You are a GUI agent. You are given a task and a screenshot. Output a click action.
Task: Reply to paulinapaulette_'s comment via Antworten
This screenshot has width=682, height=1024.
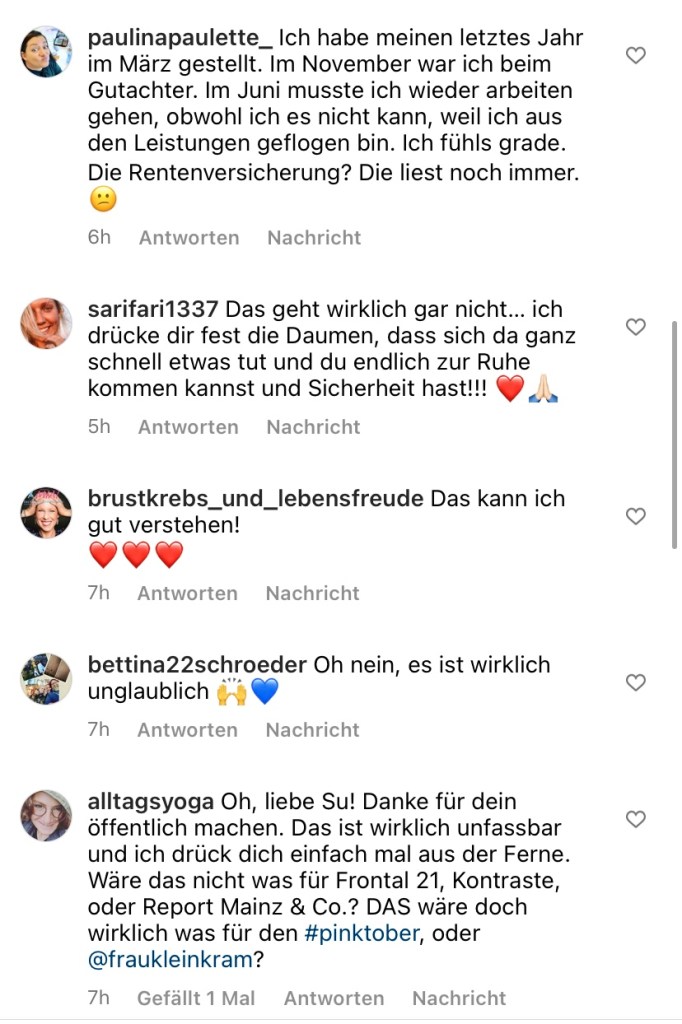(x=189, y=238)
